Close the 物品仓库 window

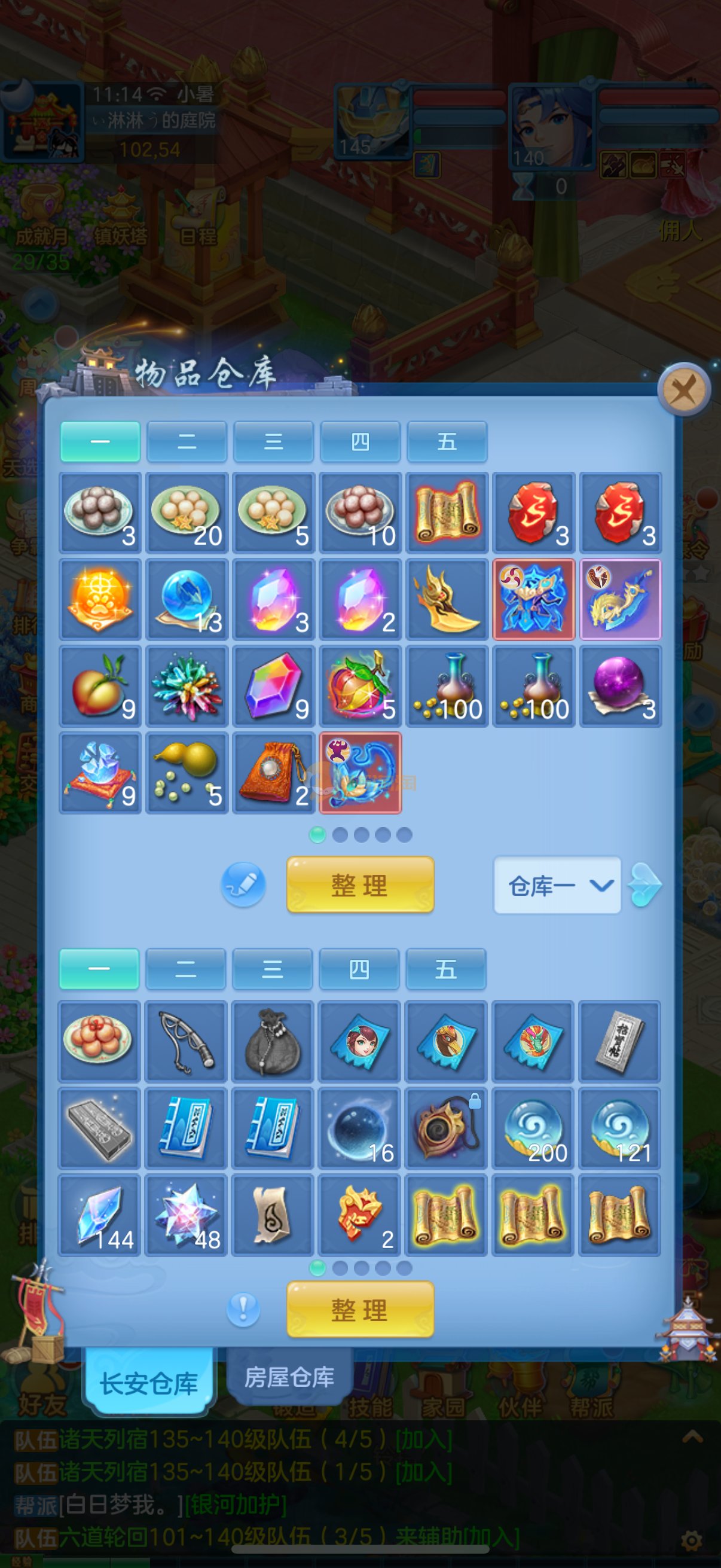pos(684,389)
